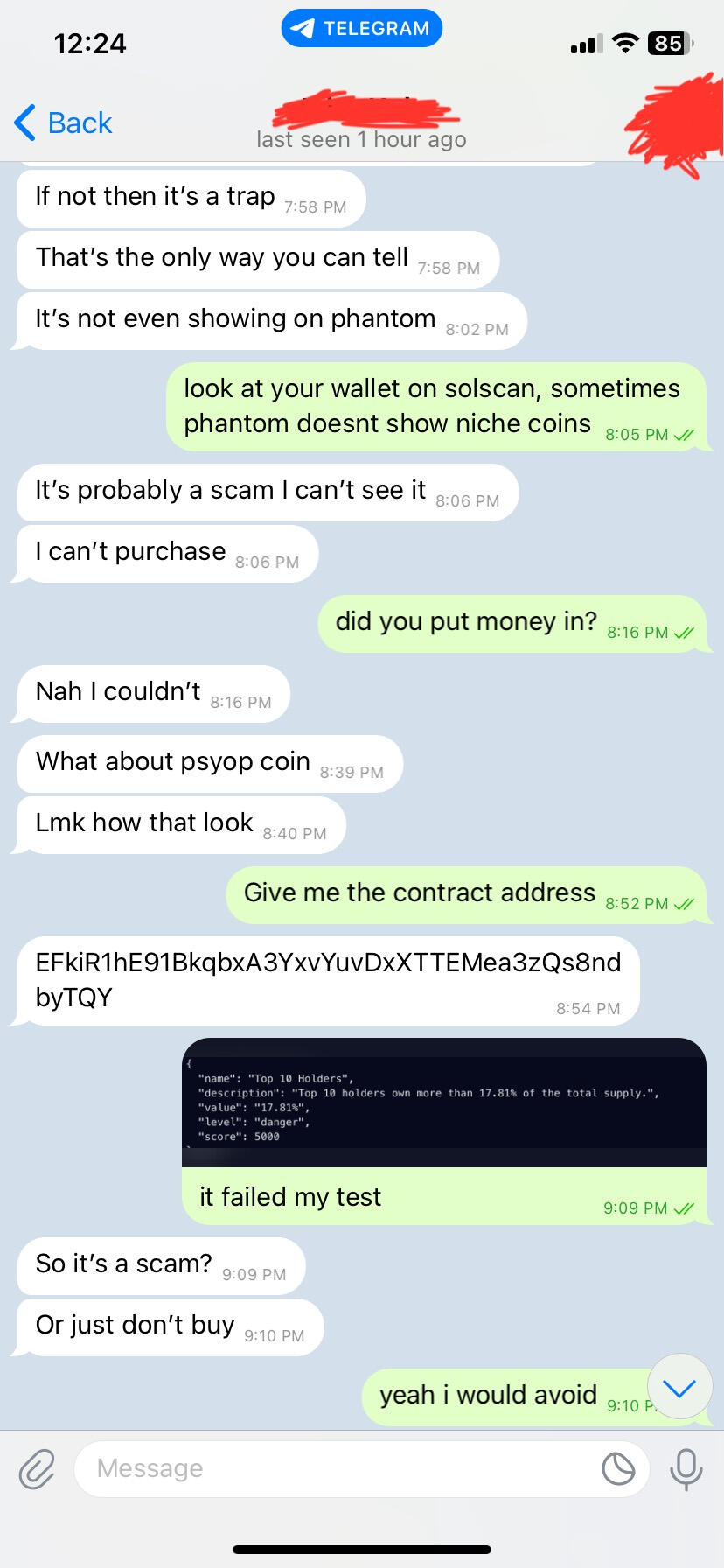Screen dimensions: 724x1568
Task: Open the sticker picker
Action: pos(618,1468)
